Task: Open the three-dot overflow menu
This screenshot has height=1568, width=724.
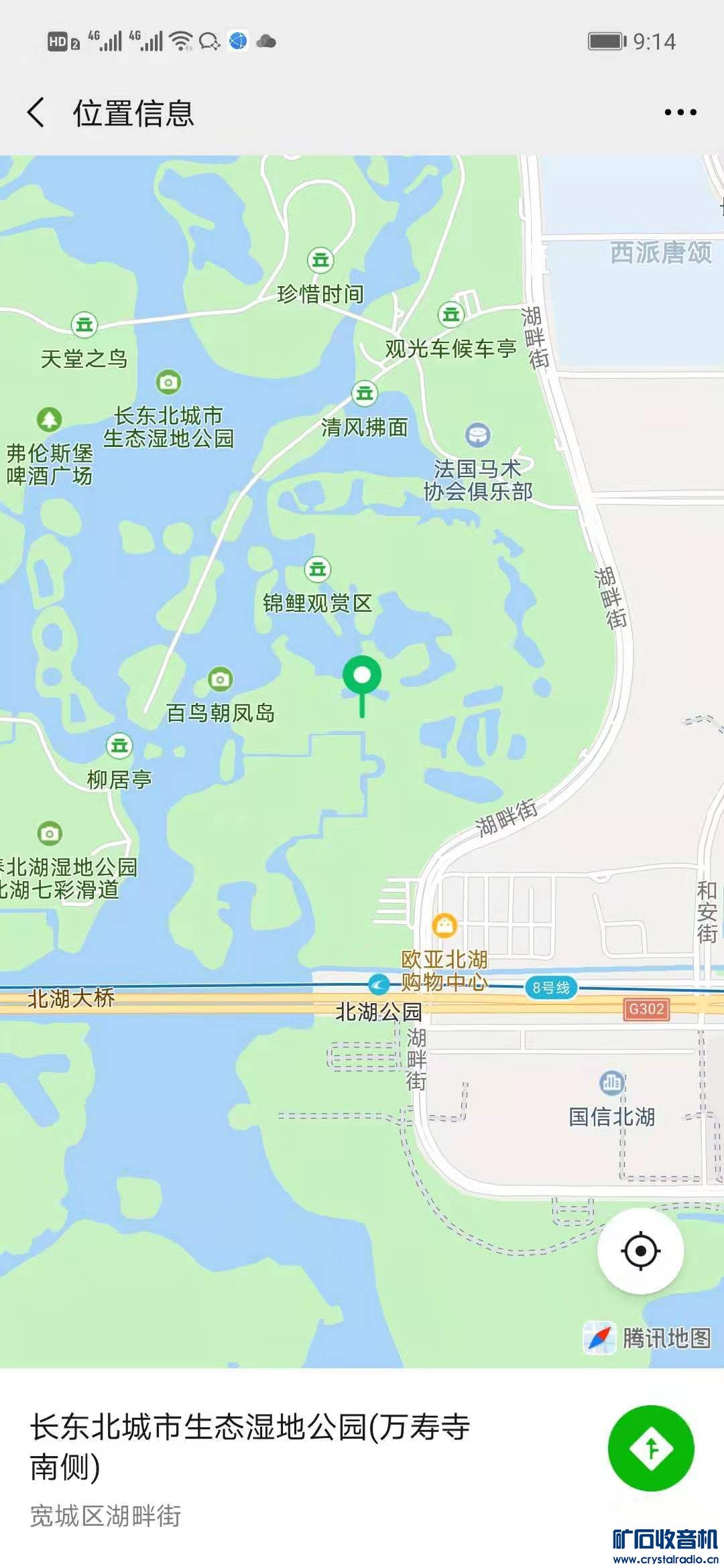Action: 680,113
